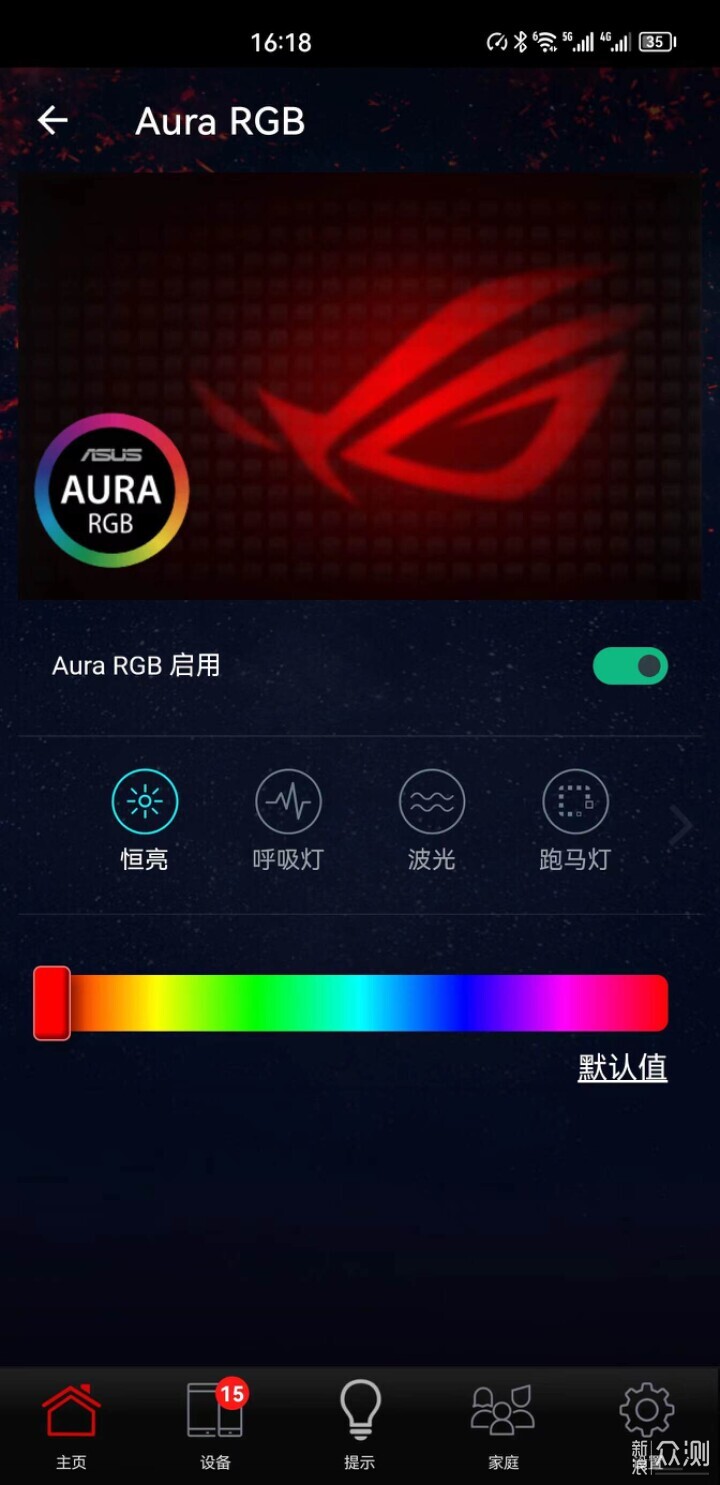This screenshot has height=1485, width=720.
Task: Open the 设备 tab
Action: 215,1425
